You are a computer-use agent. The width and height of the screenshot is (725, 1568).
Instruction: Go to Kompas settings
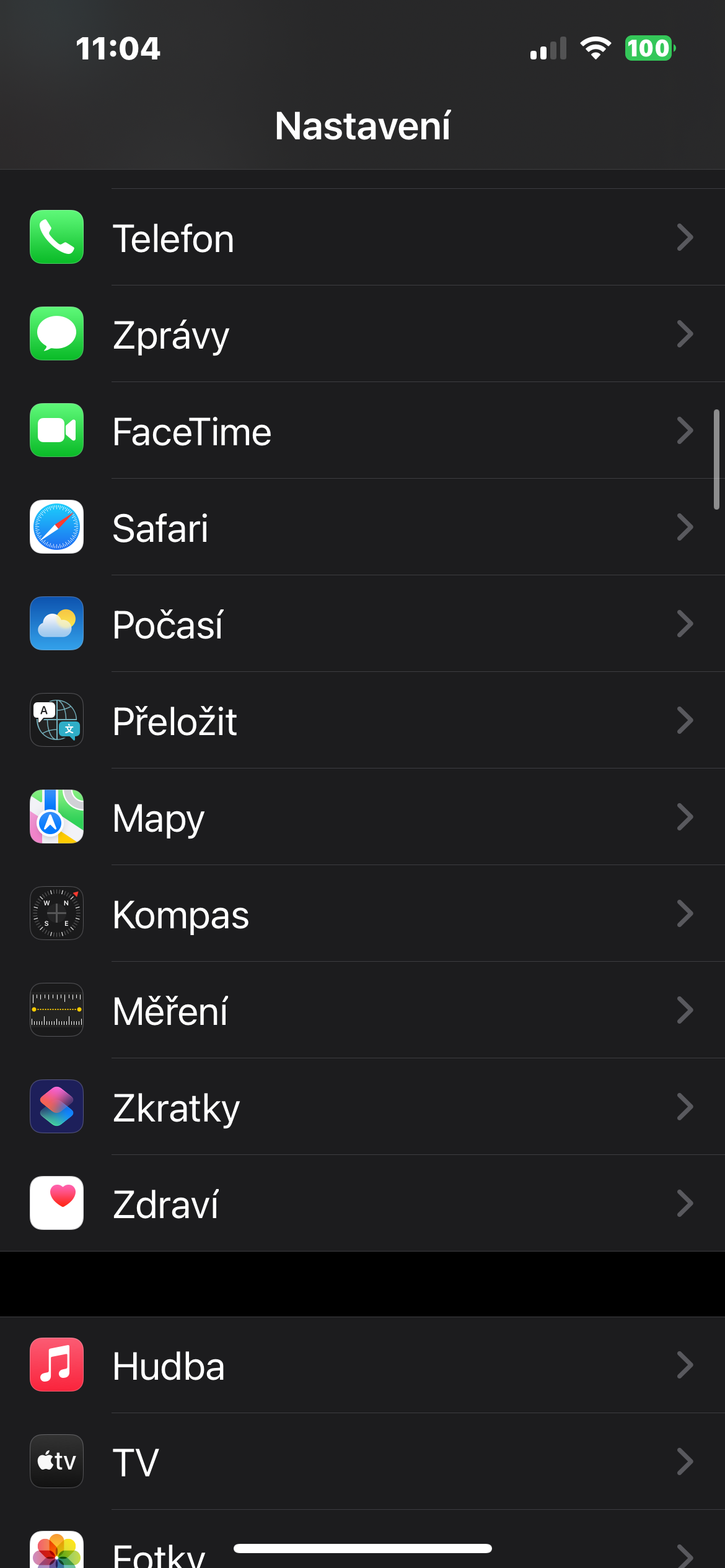point(362,913)
